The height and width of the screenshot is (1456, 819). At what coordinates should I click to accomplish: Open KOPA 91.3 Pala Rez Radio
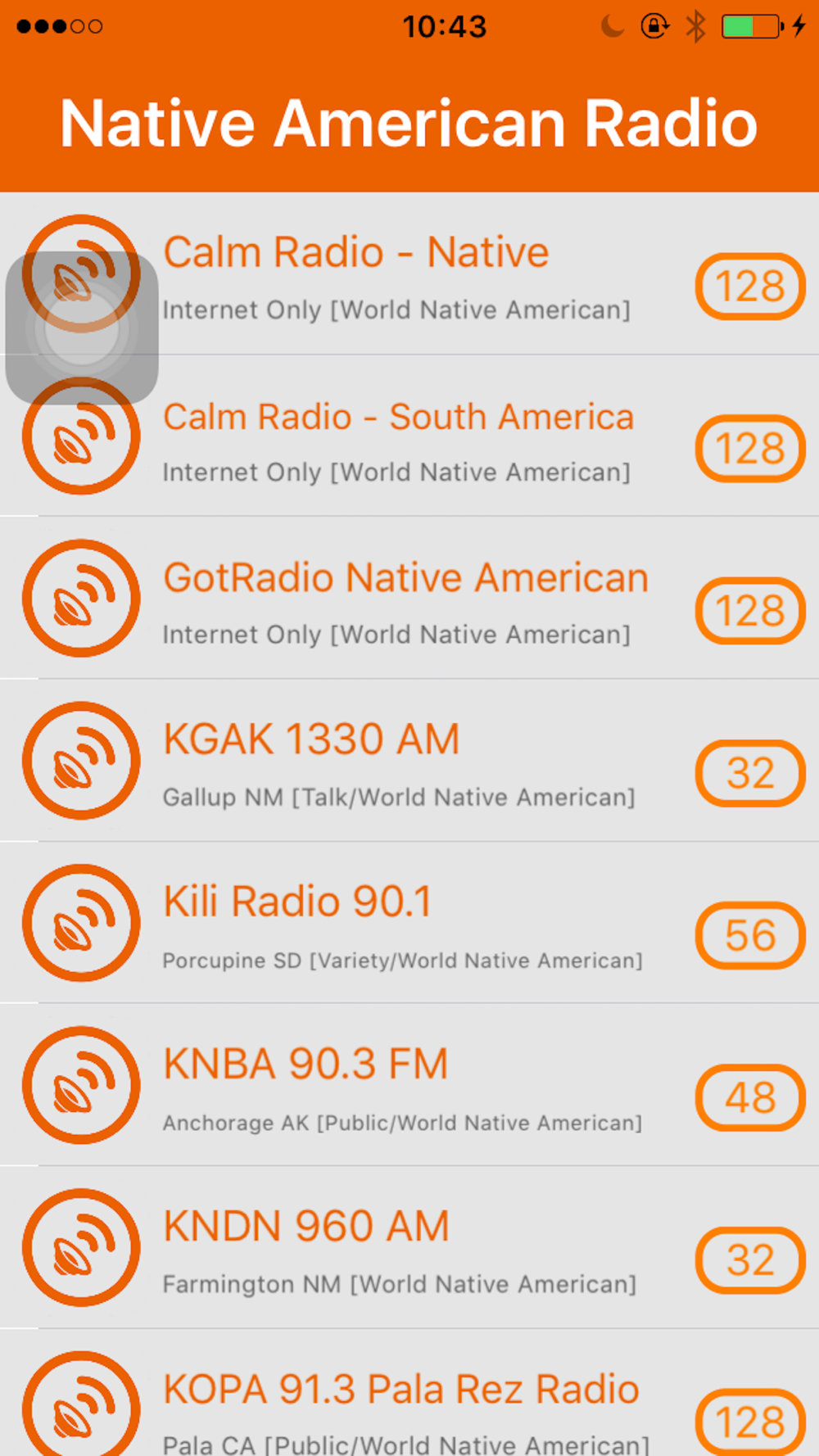coord(409,1393)
